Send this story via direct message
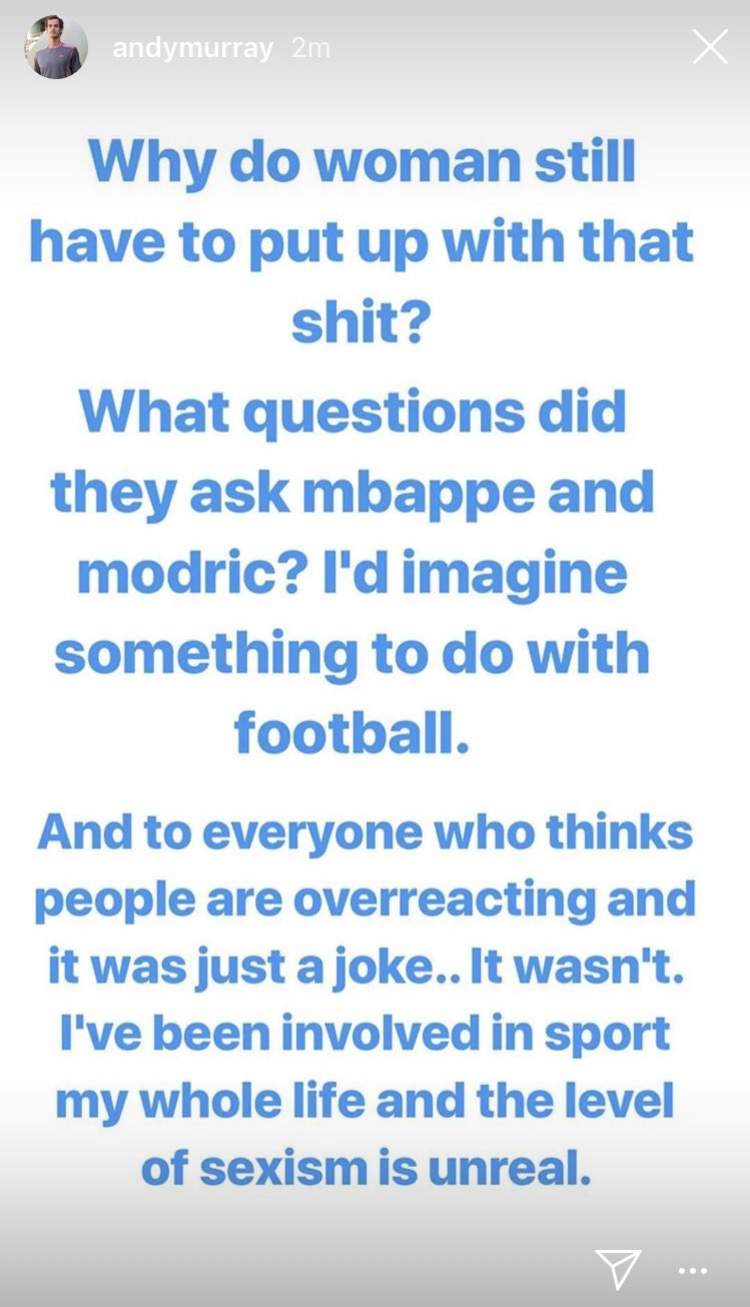The width and height of the screenshot is (750, 1307). pyautogui.click(x=618, y=1268)
